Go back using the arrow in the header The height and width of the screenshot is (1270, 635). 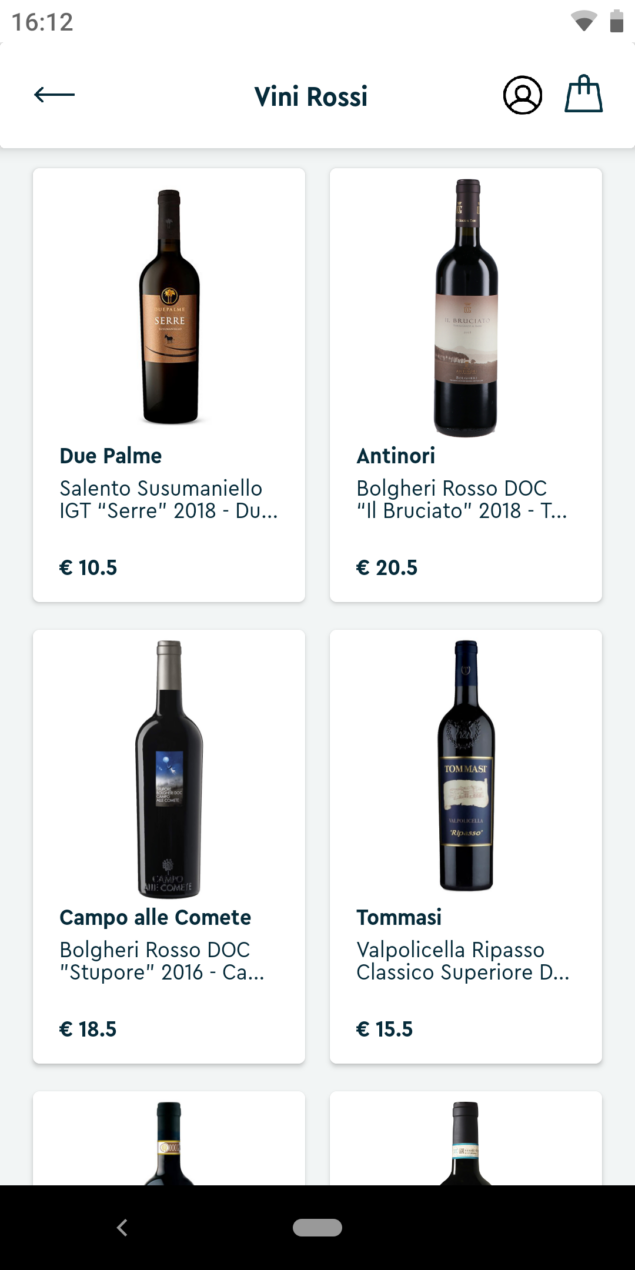(54, 96)
